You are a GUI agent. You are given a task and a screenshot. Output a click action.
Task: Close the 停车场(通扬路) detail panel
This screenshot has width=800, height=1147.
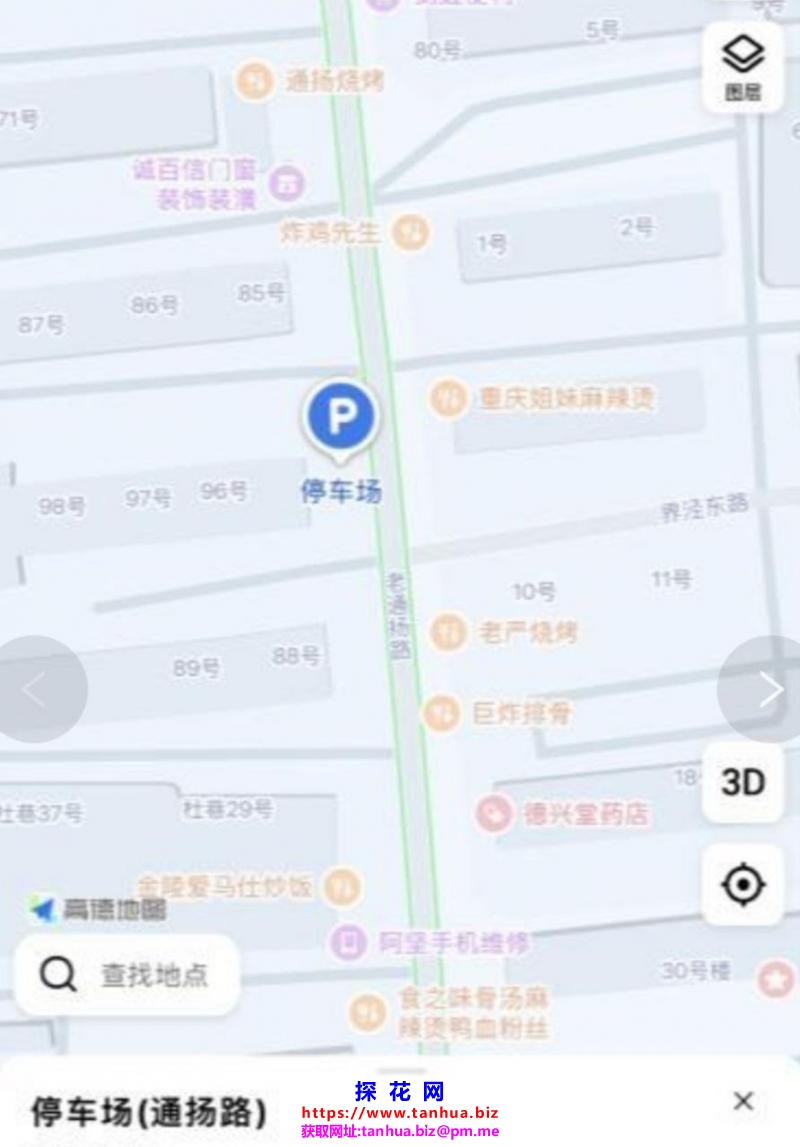[743, 1101]
